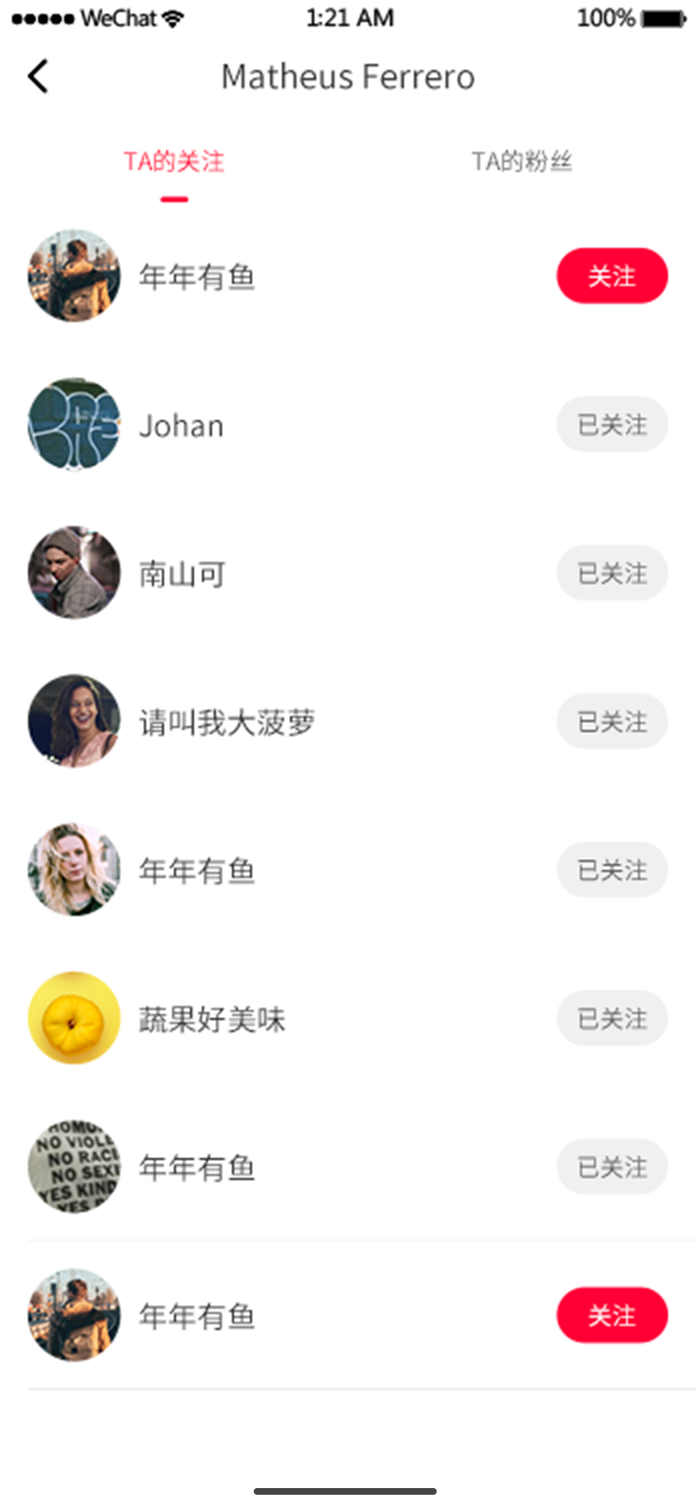Unfollow Johan via the 已关注 button

(x=612, y=425)
